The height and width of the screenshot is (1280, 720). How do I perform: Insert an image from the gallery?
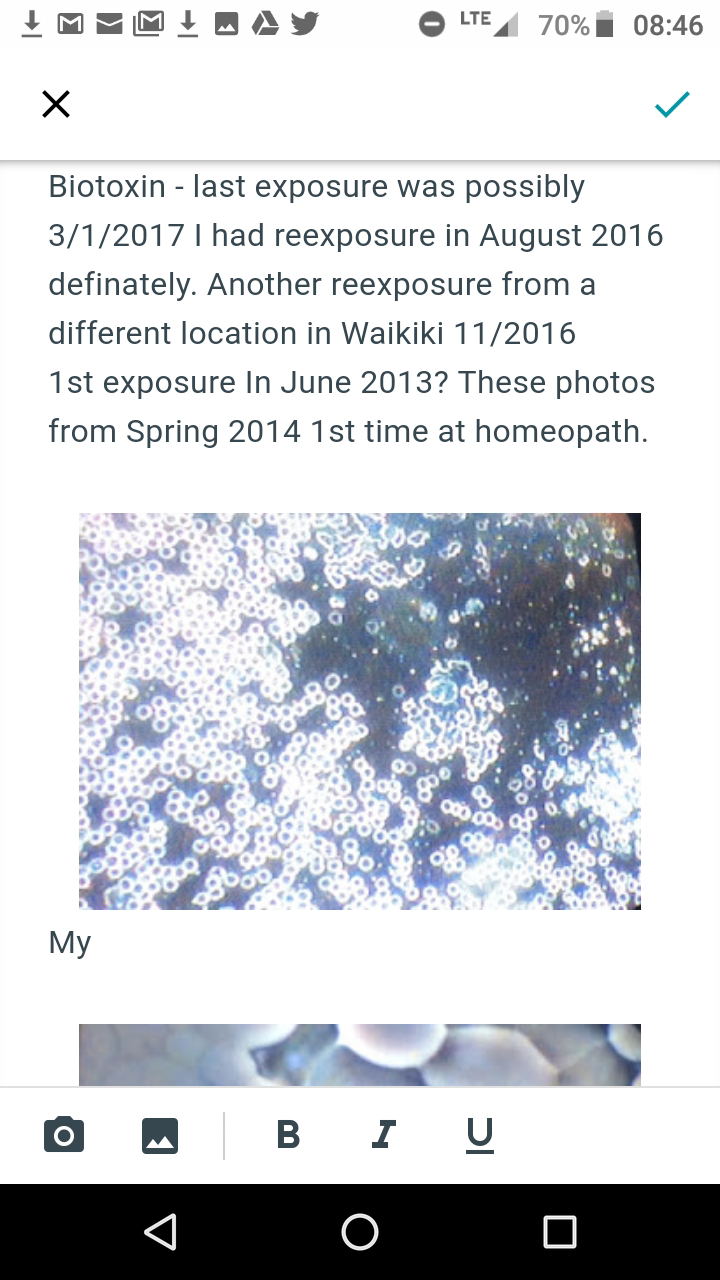160,1135
